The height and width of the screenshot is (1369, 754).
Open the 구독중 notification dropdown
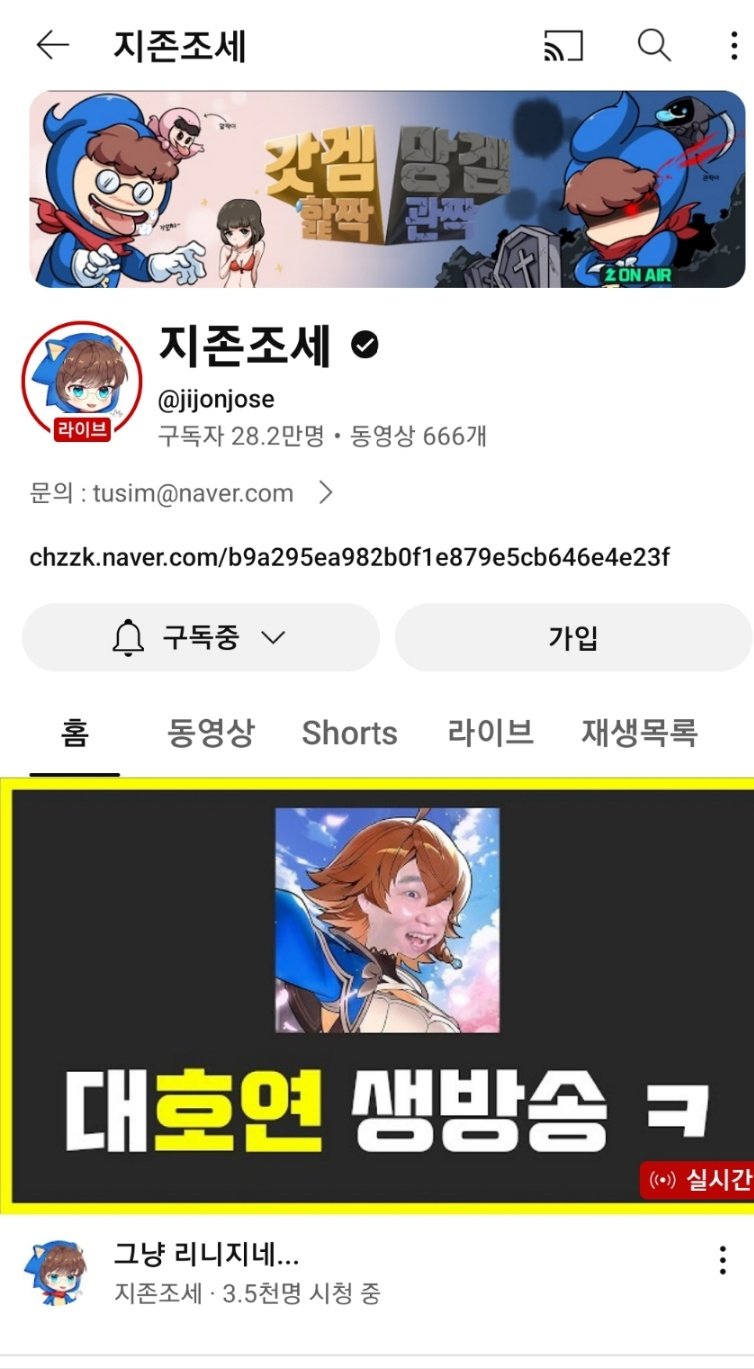pos(201,638)
